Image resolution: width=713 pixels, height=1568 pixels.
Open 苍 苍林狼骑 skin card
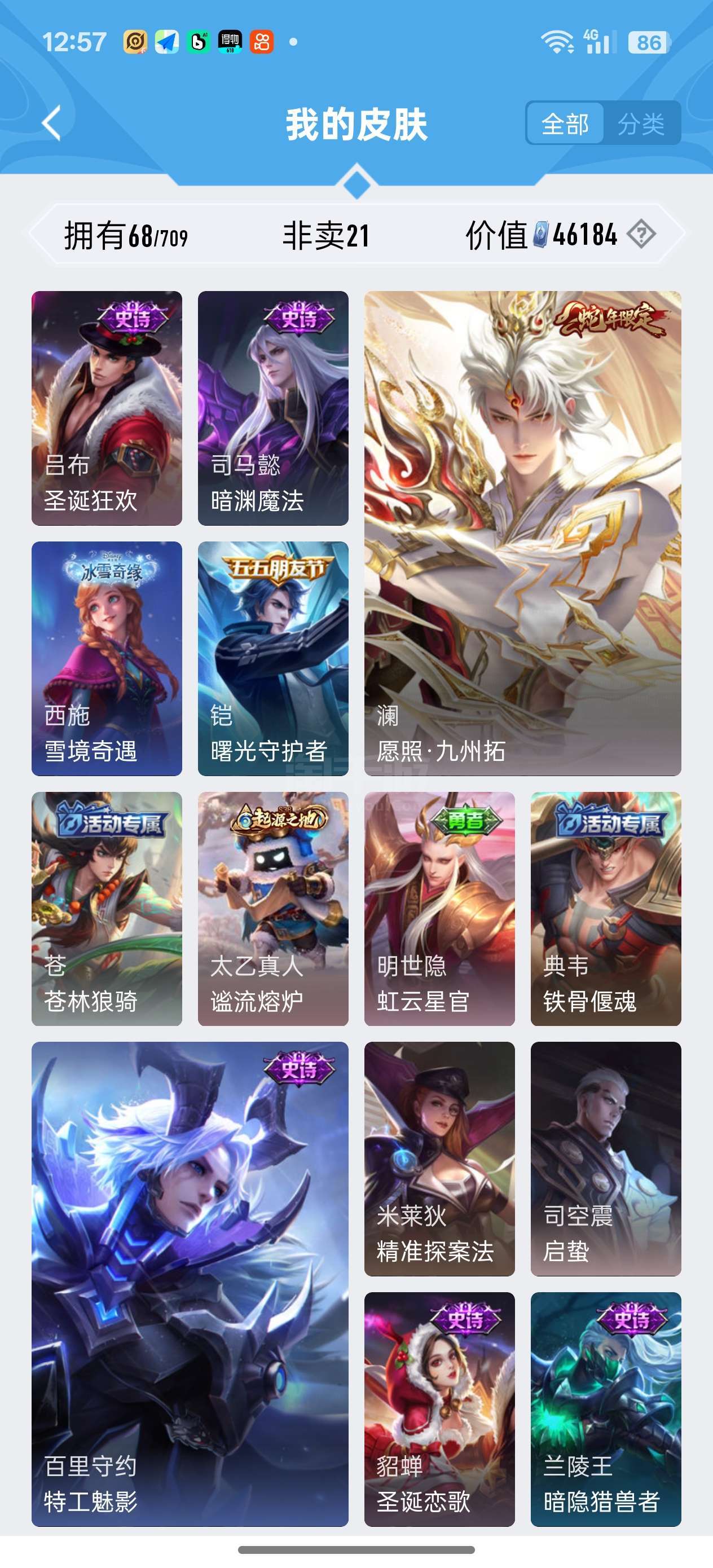tap(107, 909)
